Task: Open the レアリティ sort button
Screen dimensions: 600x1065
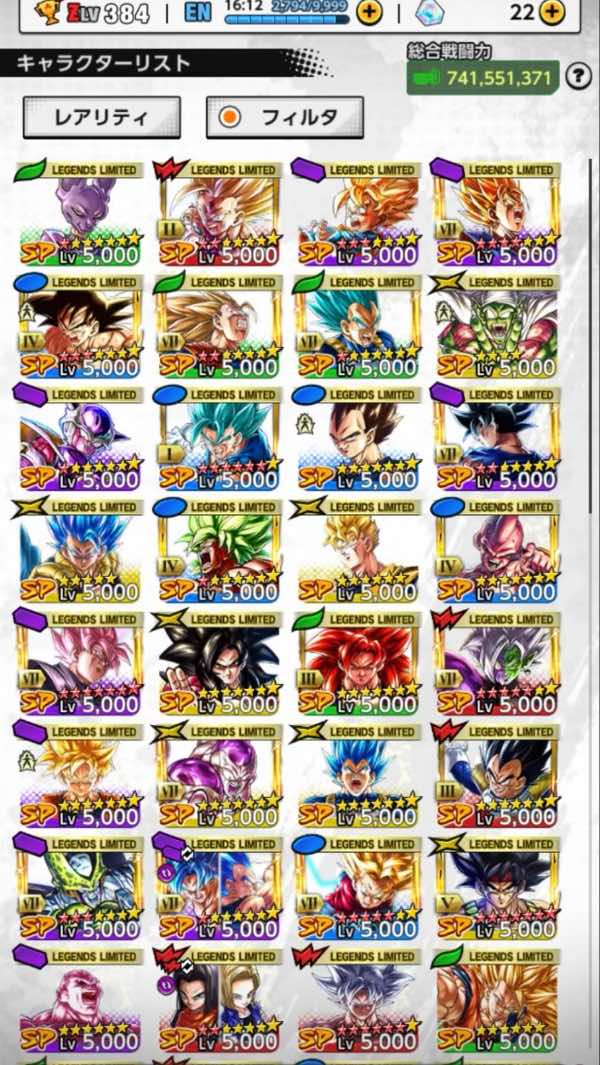Action: [101, 117]
